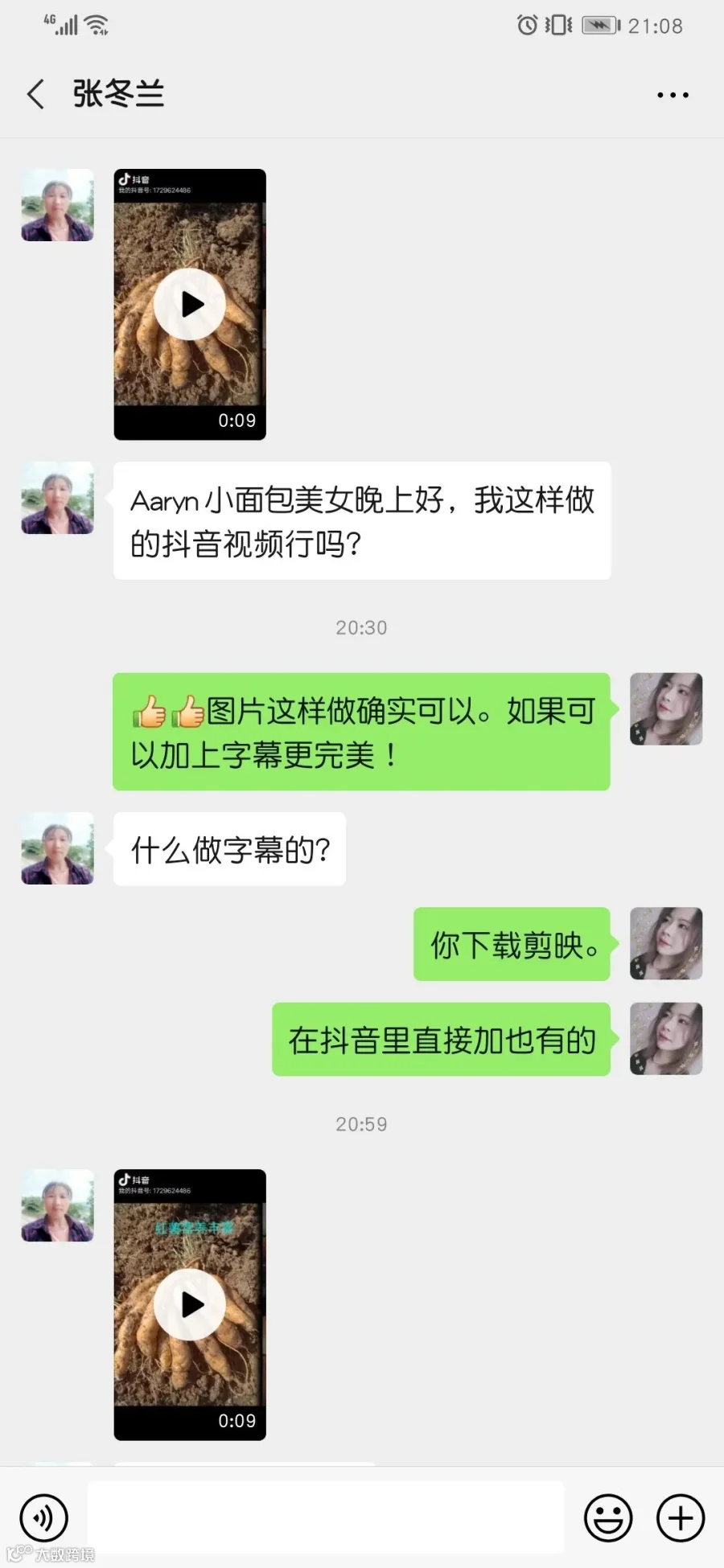Open chat info via three-dot menu
This screenshot has width=724, height=1568.
[x=673, y=95]
